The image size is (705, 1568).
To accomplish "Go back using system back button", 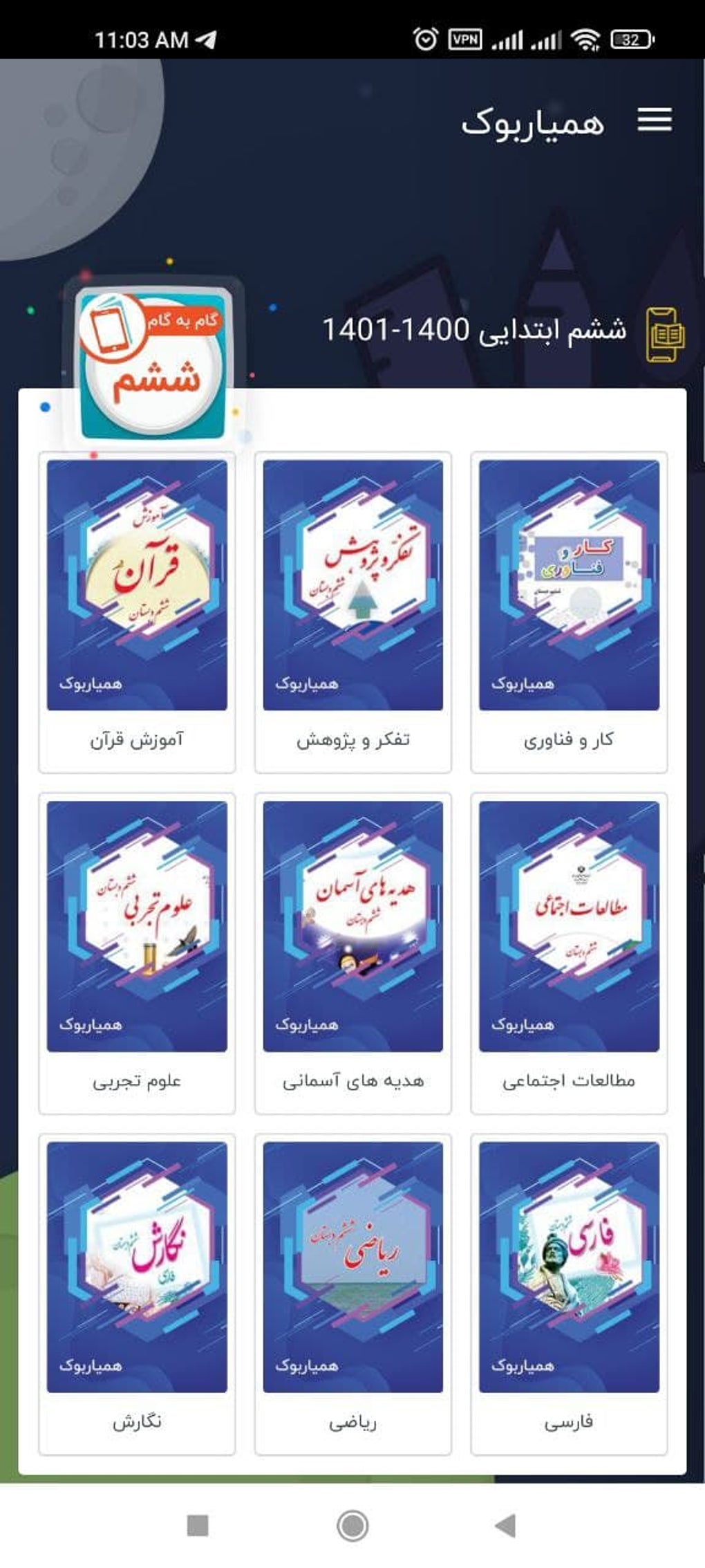I will coord(506,1525).
